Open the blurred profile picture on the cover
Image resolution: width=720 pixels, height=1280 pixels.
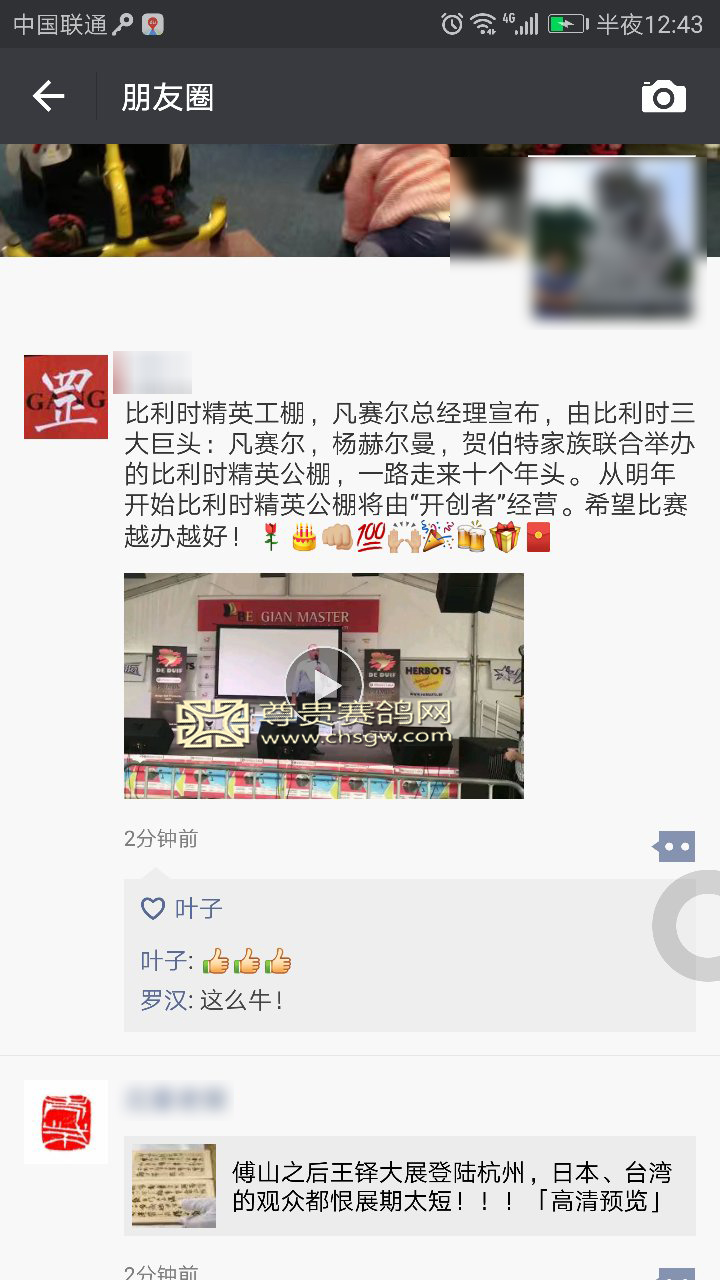[612, 238]
